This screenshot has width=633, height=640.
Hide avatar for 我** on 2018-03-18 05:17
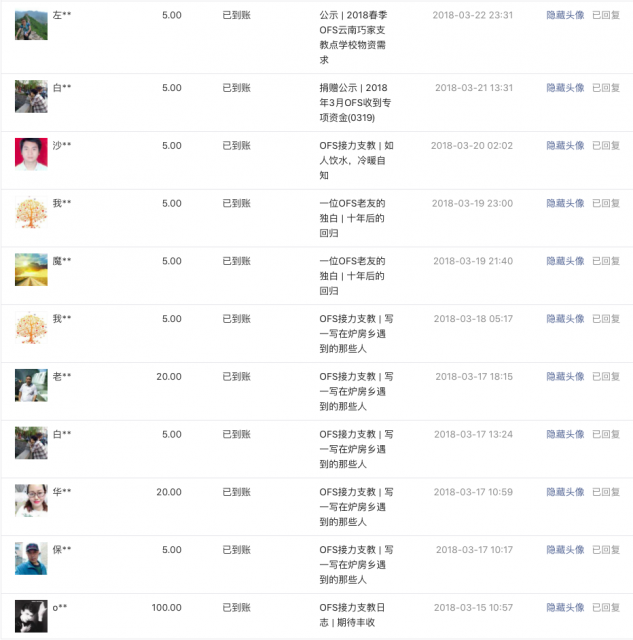tap(565, 319)
